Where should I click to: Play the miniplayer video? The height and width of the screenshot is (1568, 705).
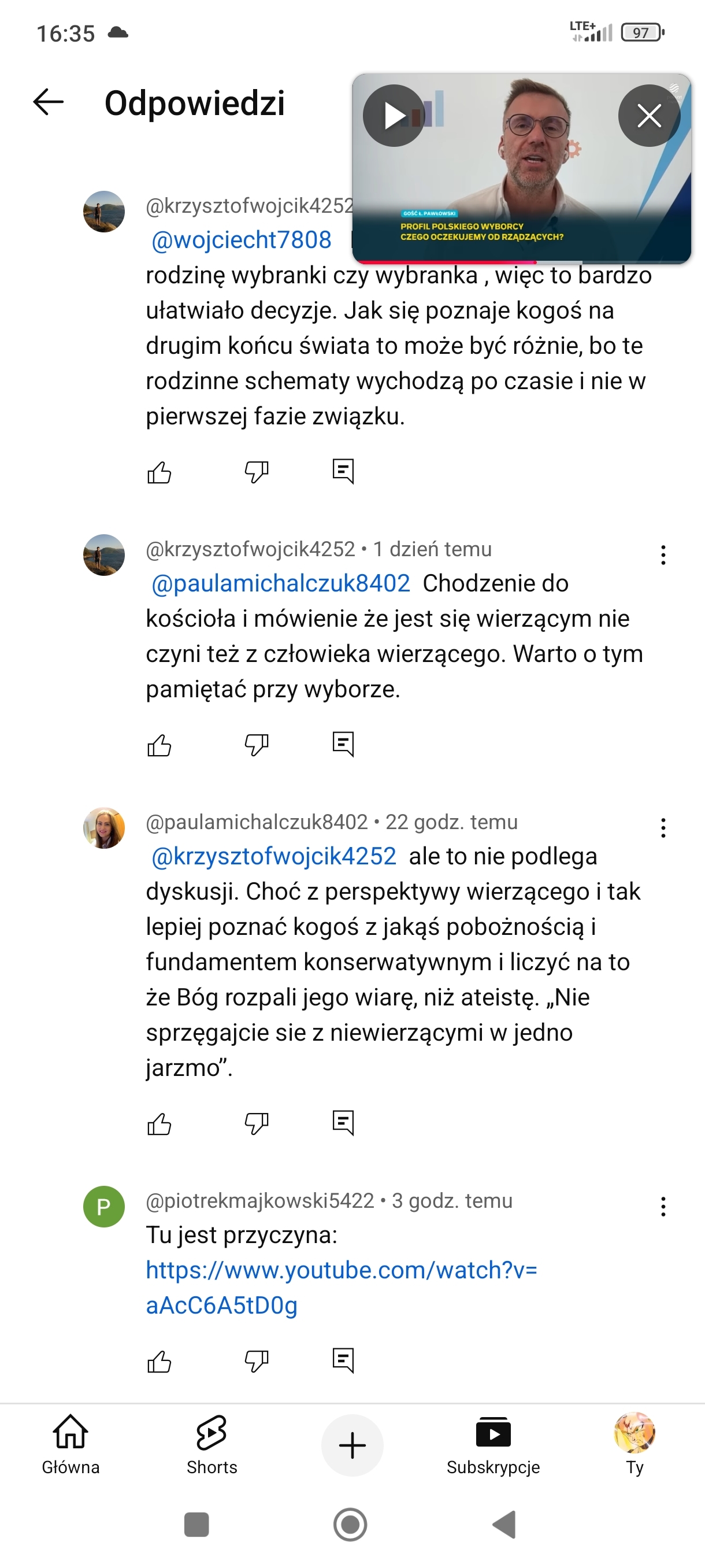[394, 116]
